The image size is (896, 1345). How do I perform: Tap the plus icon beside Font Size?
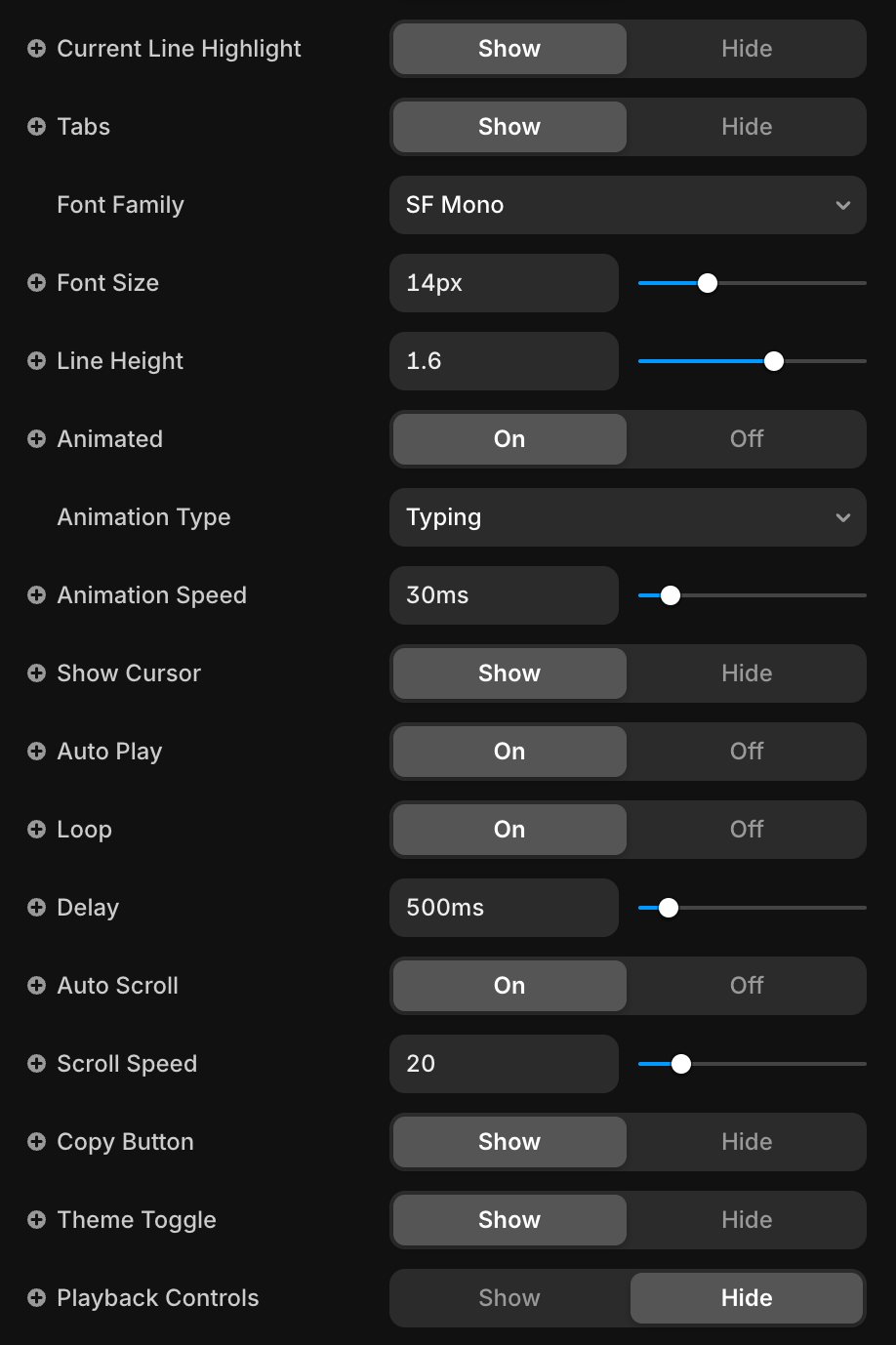36,283
